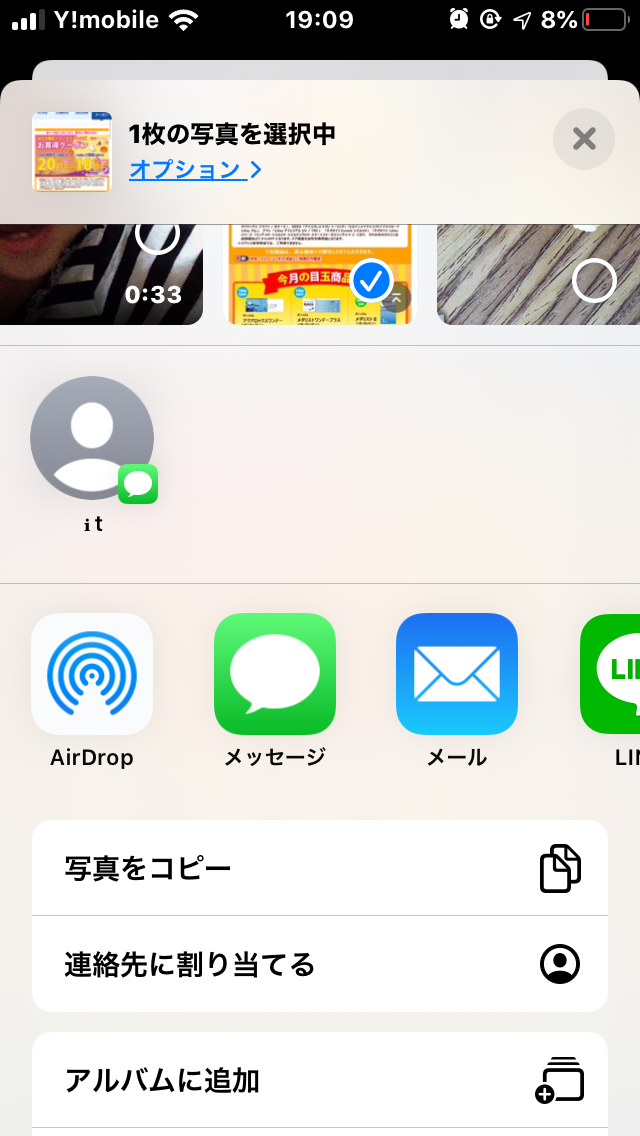Share via AirDrop
This screenshot has height=1136, width=640.
(x=92, y=674)
